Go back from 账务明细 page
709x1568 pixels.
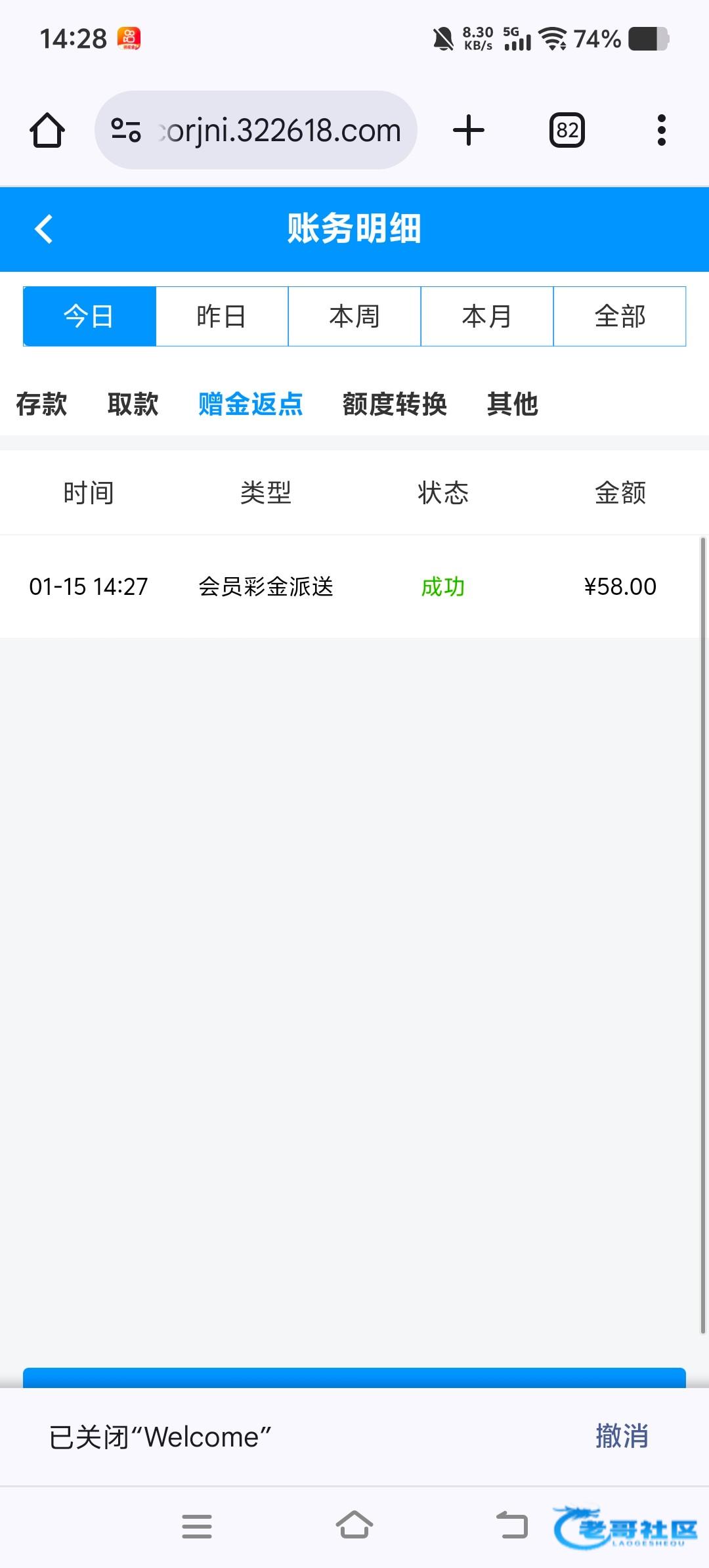pos(43,229)
